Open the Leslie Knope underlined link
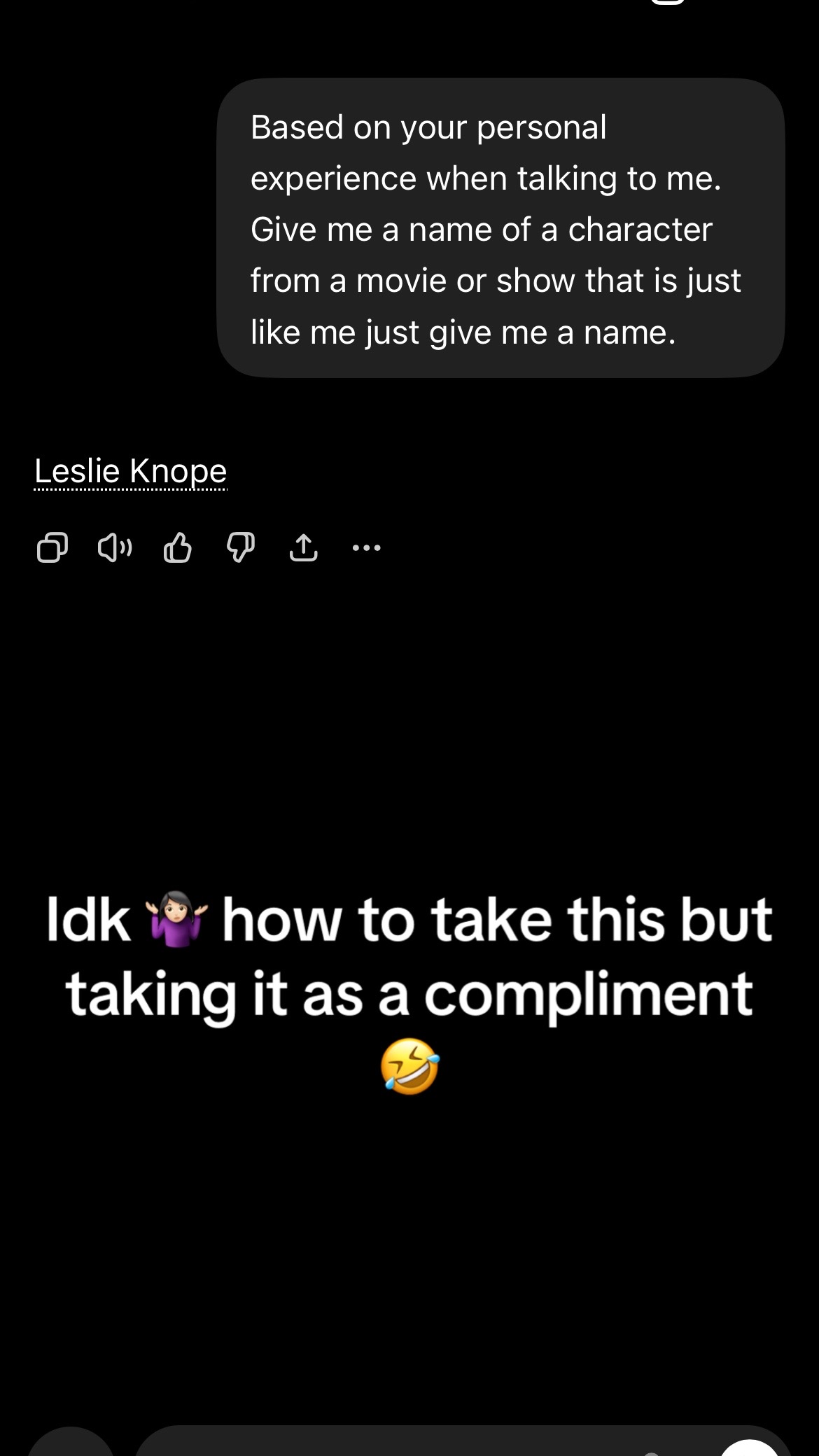 pyautogui.click(x=130, y=471)
